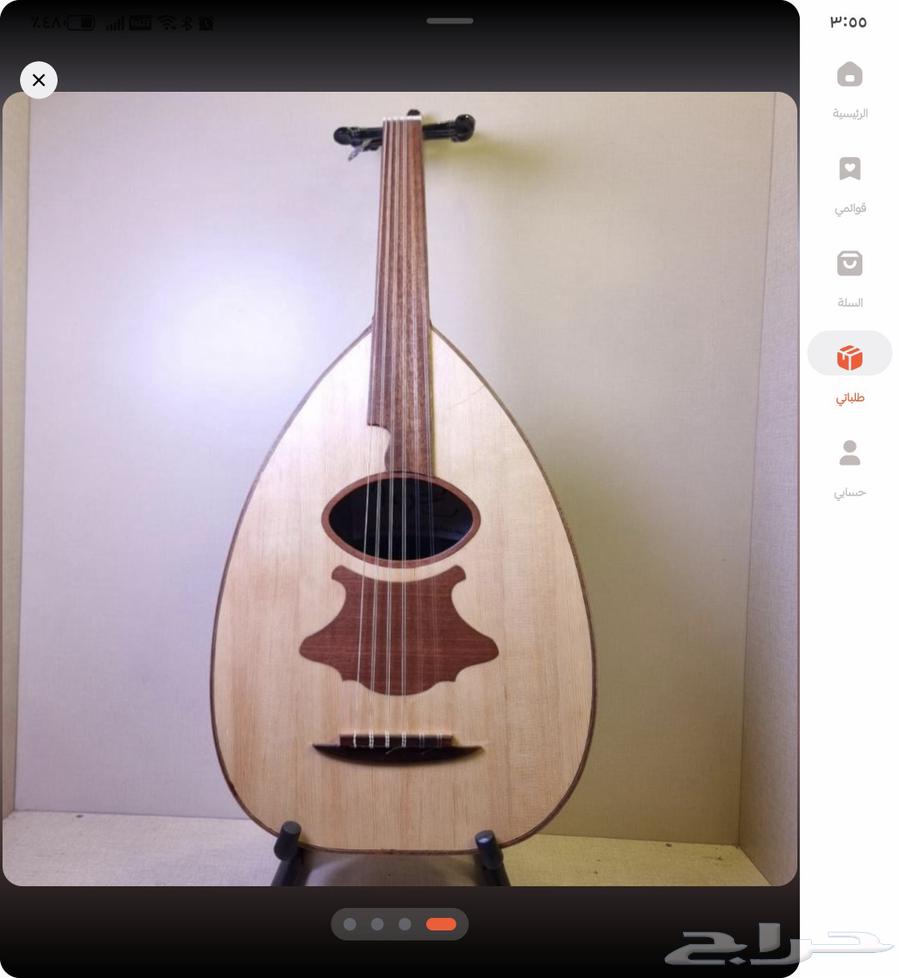Jump to the first photo indicator dot
This screenshot has height=978, width=900.
pyautogui.click(x=350, y=924)
